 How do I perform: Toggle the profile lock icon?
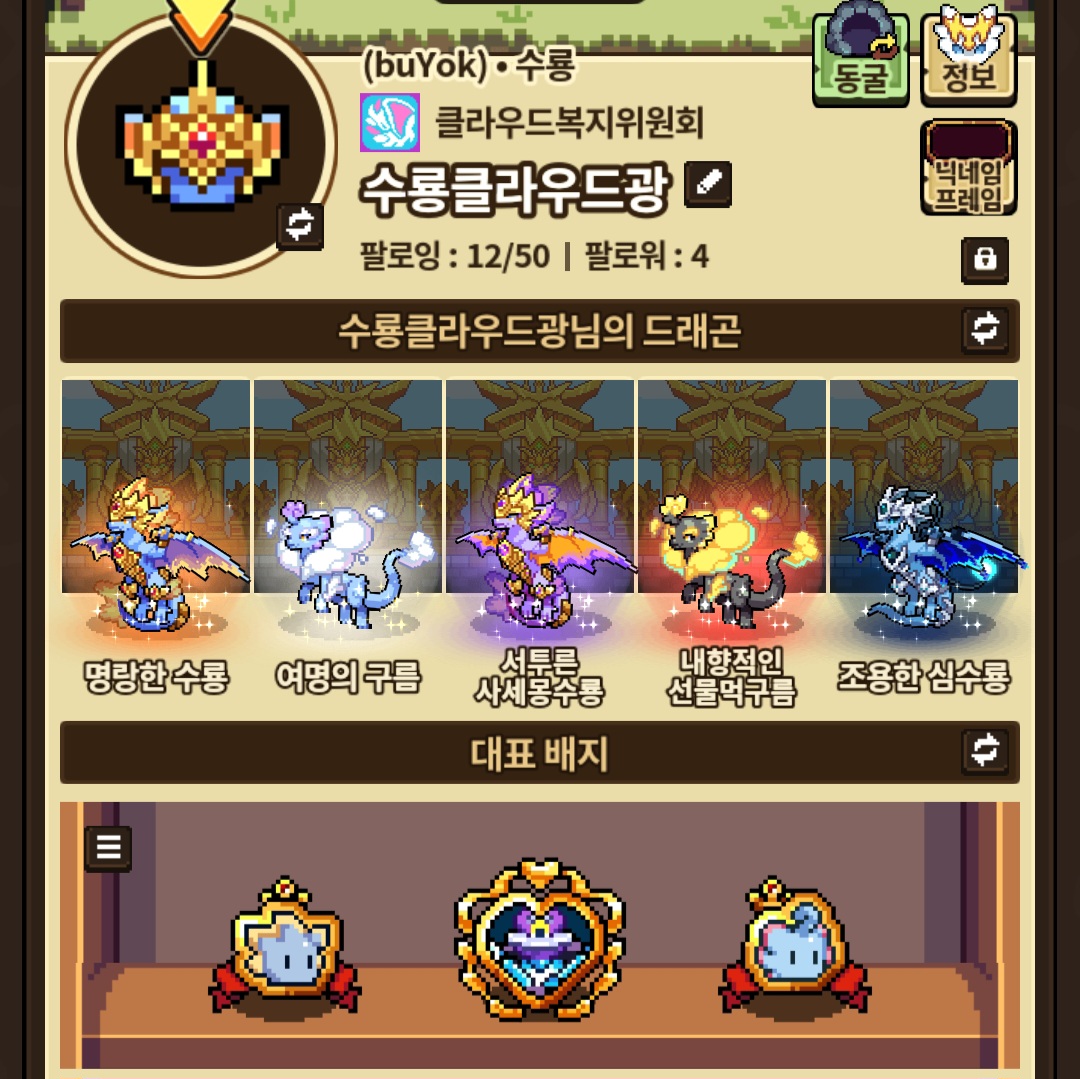[984, 260]
